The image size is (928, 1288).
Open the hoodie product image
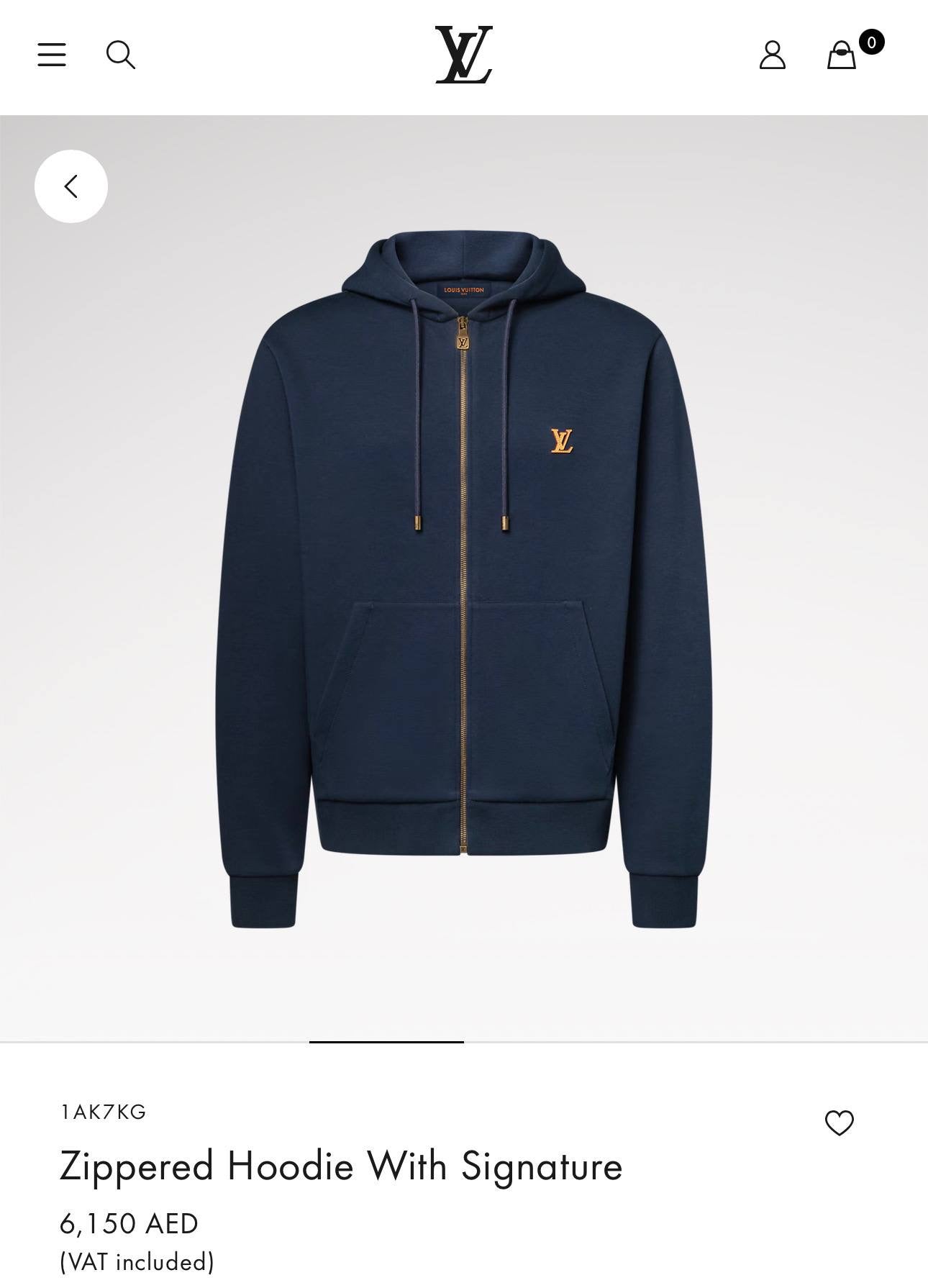tap(464, 579)
